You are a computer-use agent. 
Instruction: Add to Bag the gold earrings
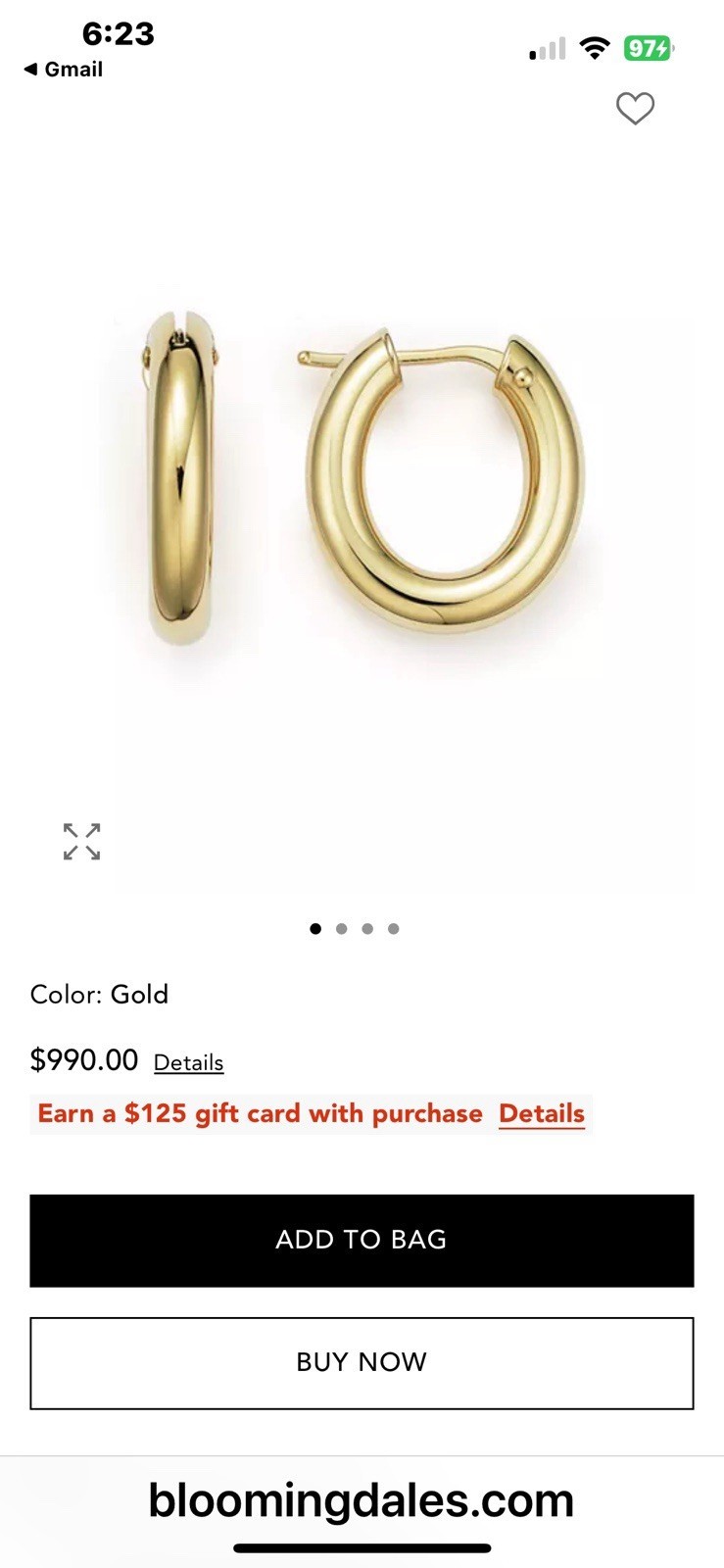[362, 1240]
